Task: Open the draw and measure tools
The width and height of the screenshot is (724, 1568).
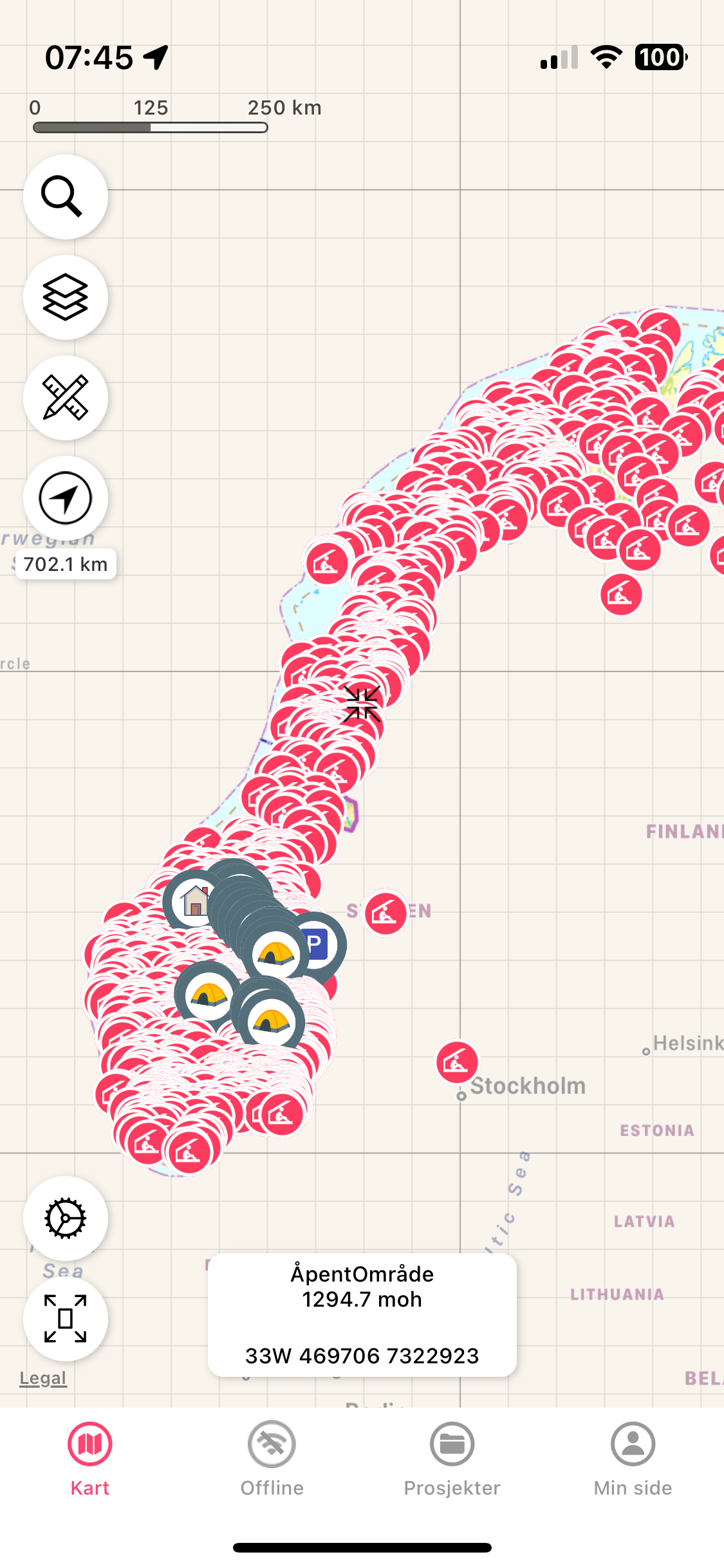Action: 65,397
